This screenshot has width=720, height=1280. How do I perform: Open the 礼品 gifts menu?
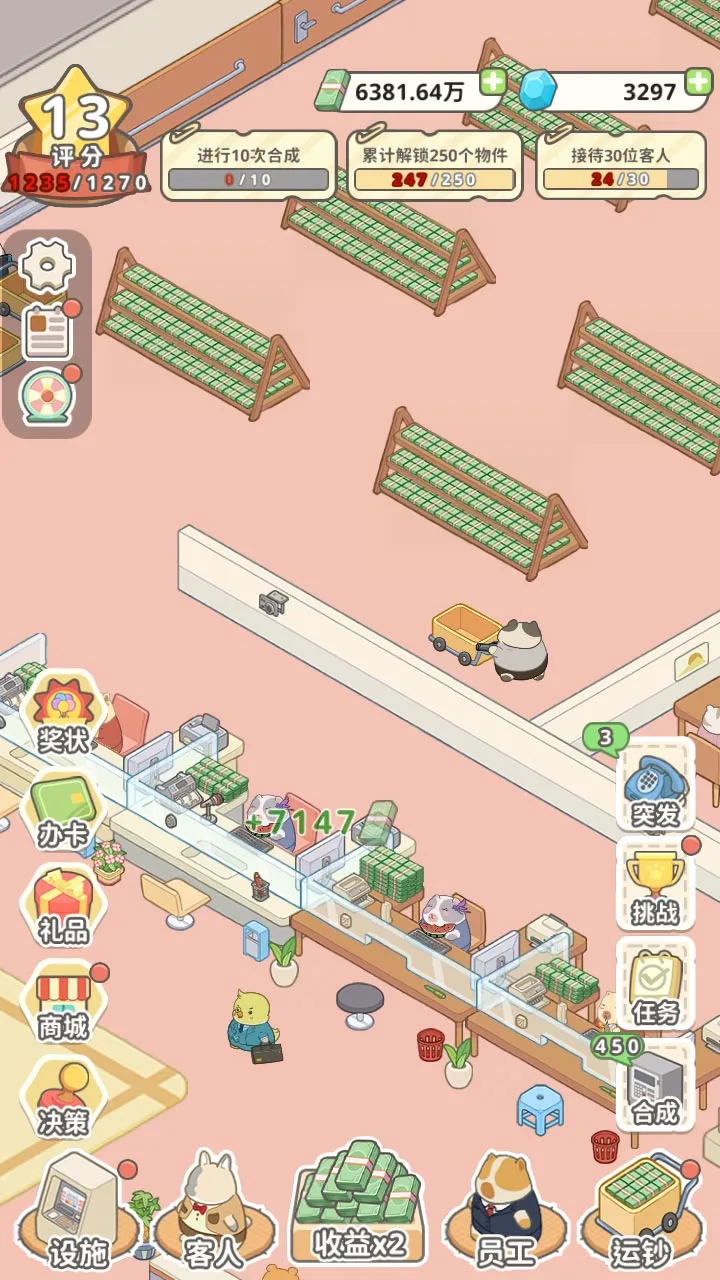(63, 908)
